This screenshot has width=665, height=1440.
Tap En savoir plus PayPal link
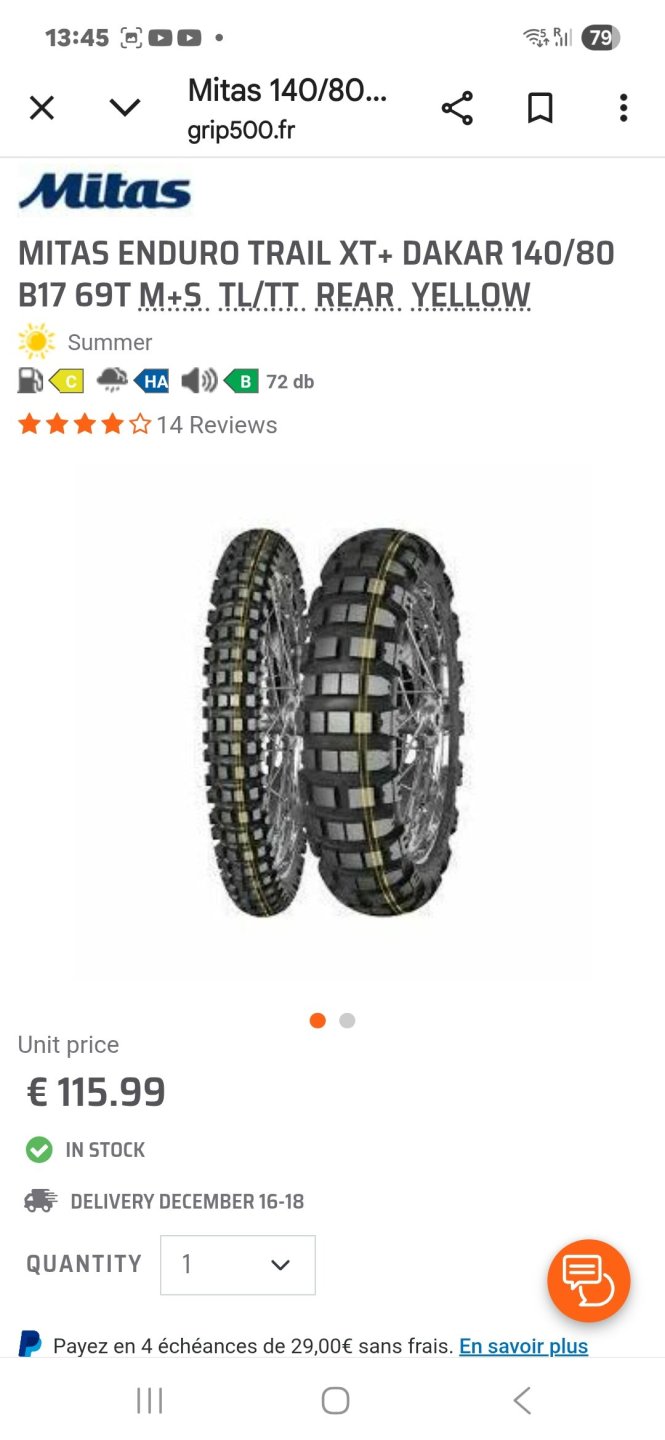tap(523, 1346)
